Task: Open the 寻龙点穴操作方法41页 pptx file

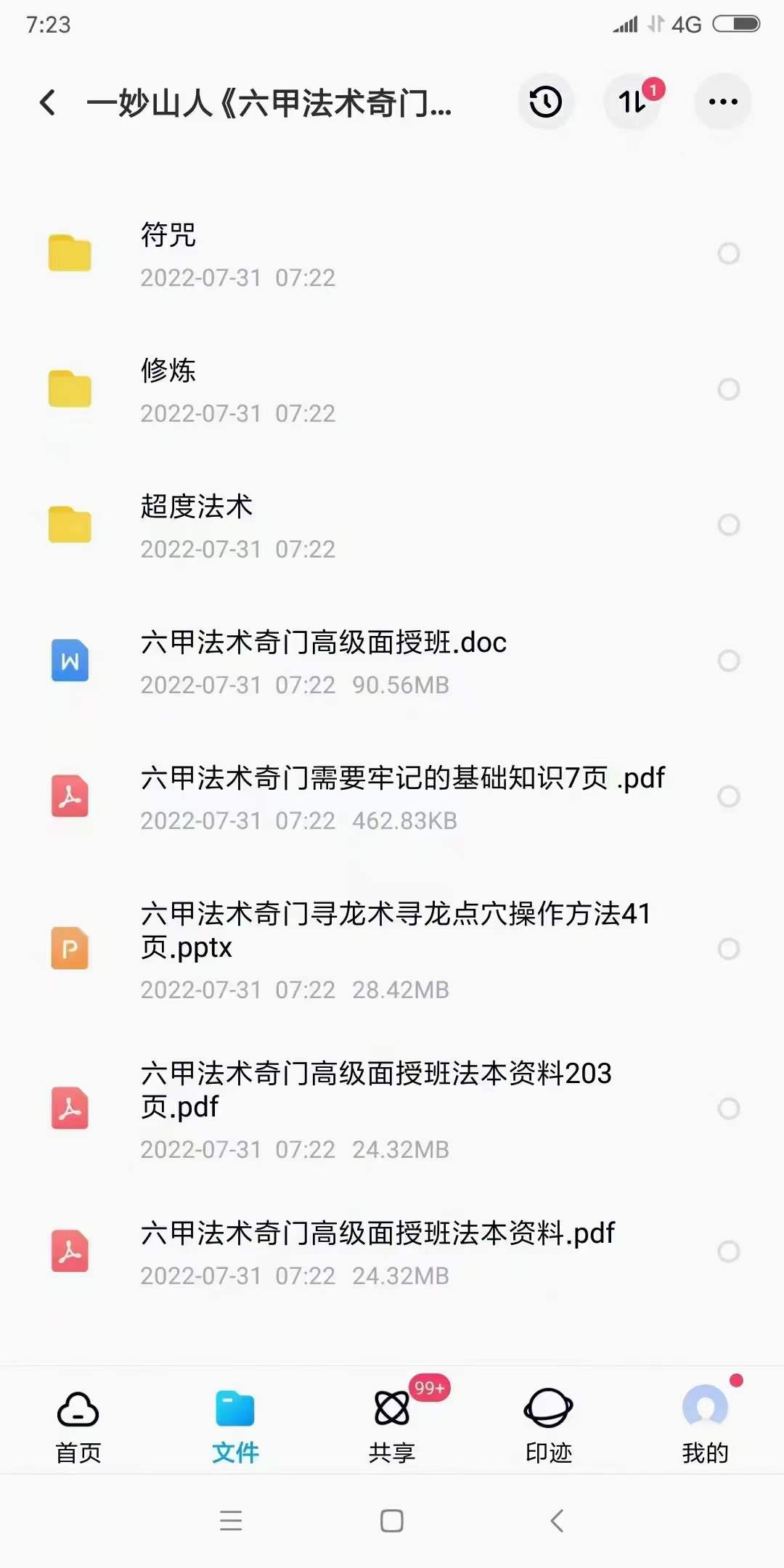Action: pyautogui.click(x=392, y=950)
